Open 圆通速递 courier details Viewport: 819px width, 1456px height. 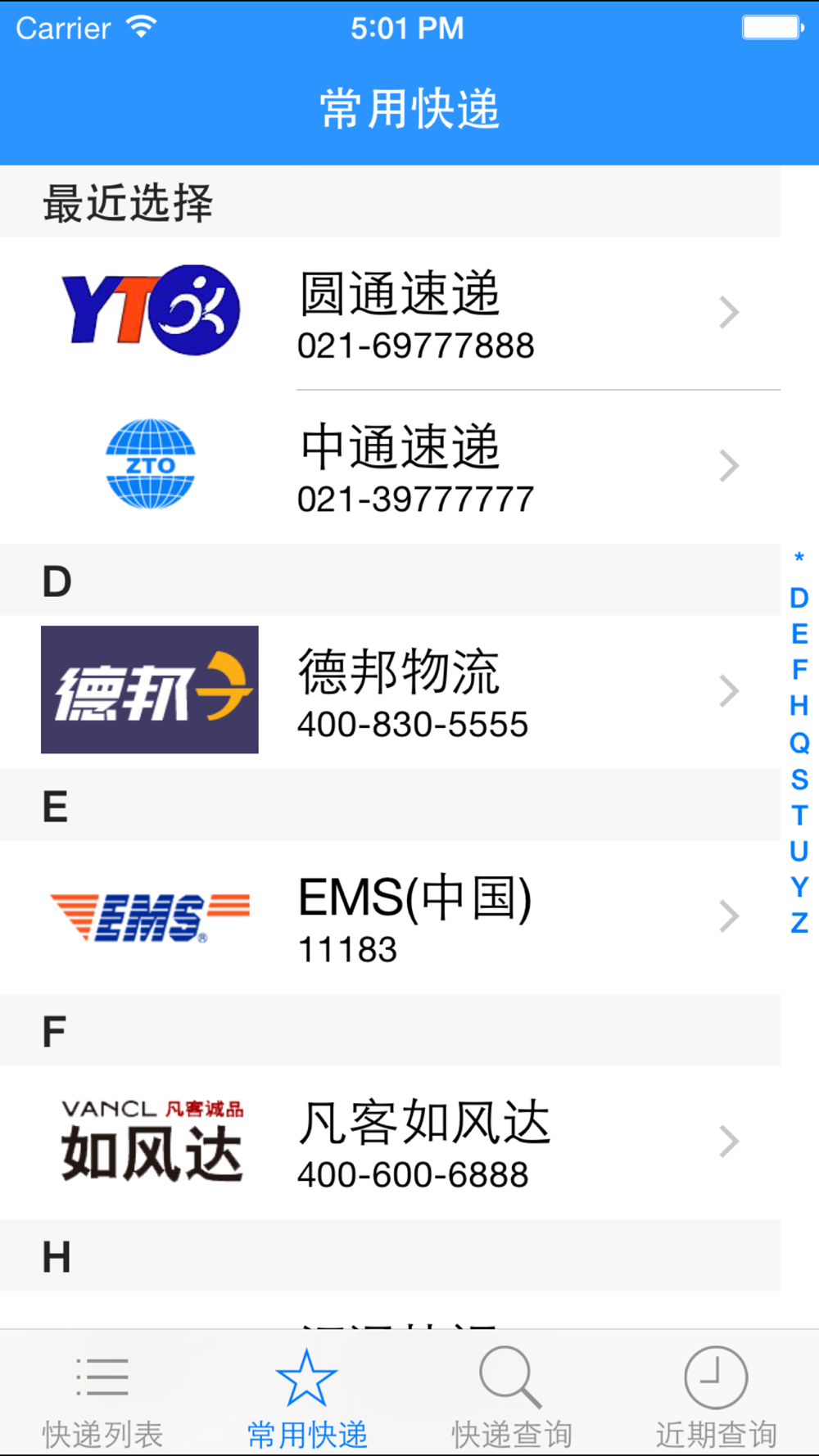coord(390,313)
